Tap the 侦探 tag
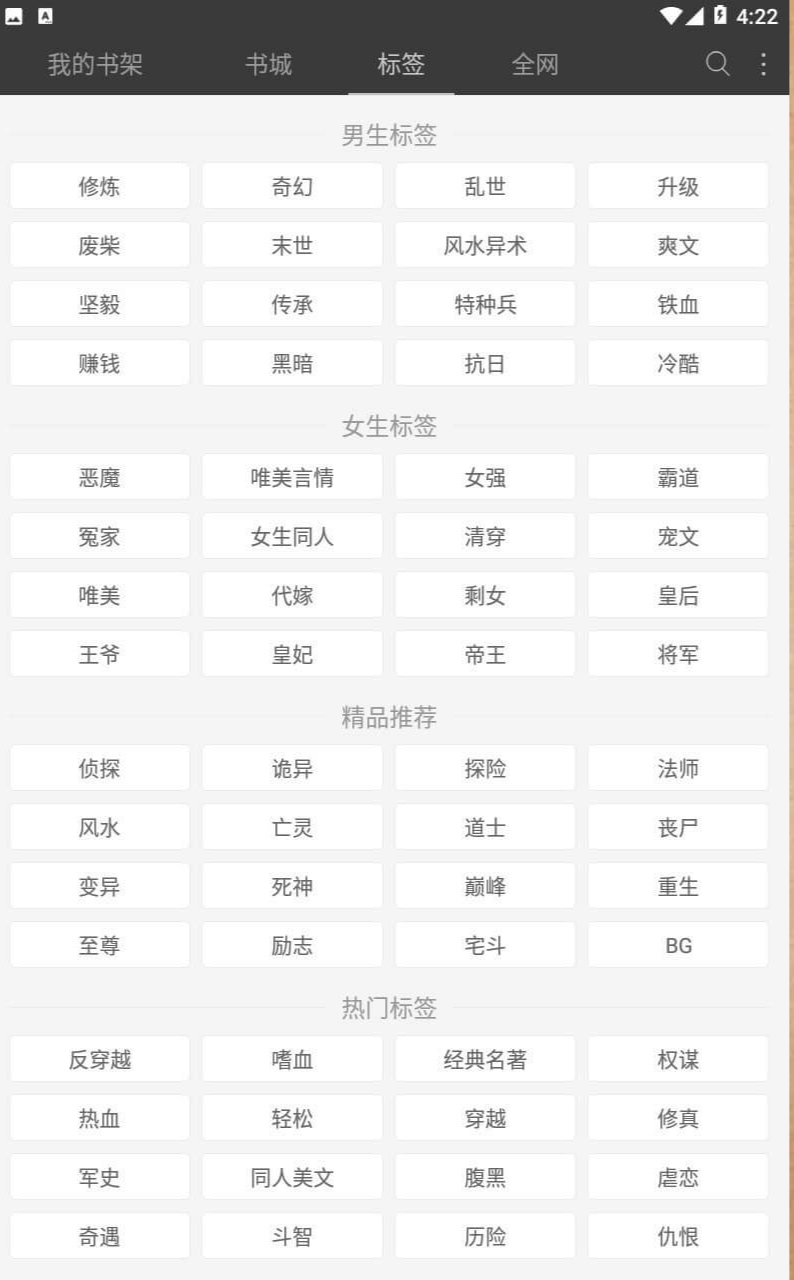This screenshot has width=794, height=1280. [x=100, y=768]
